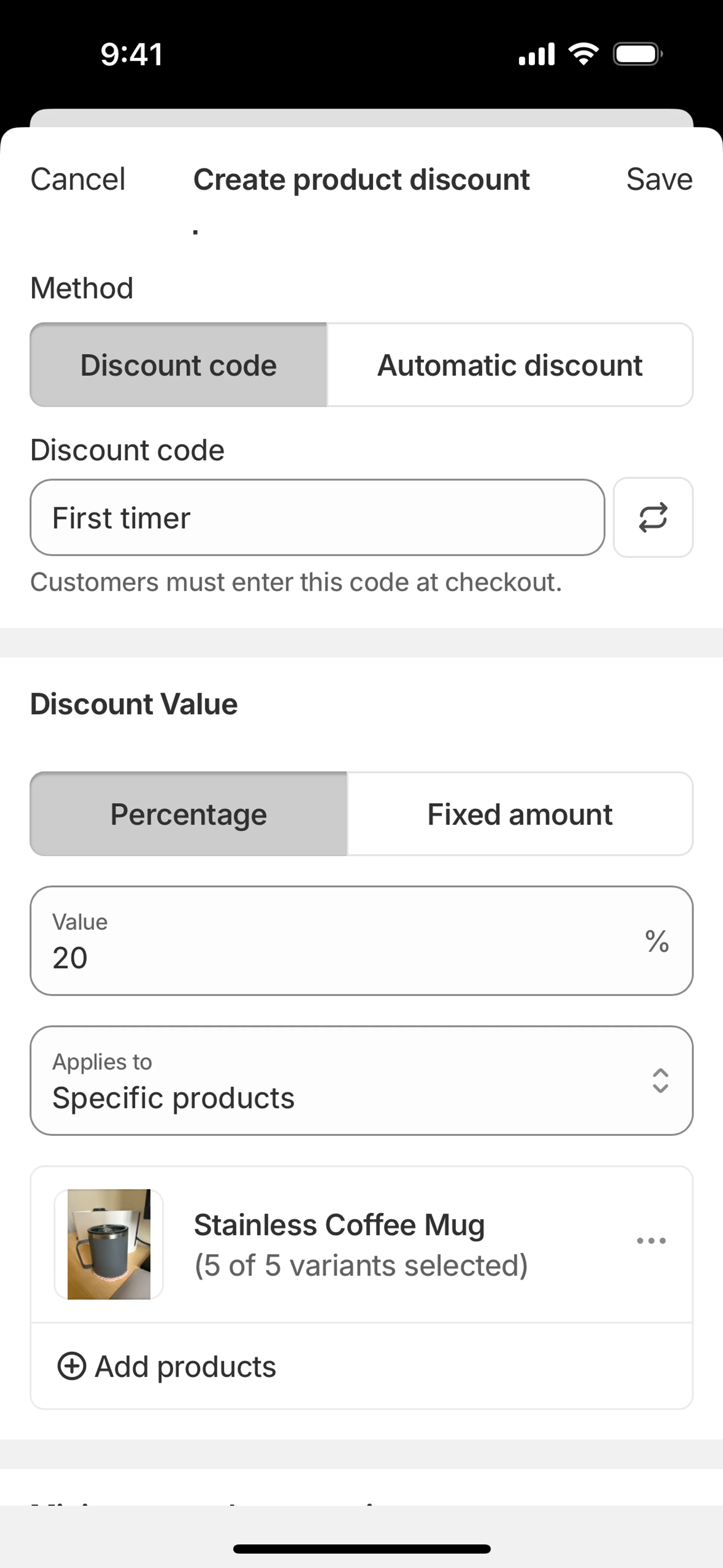Open Stainless Coffee Mug more options

point(651,1241)
